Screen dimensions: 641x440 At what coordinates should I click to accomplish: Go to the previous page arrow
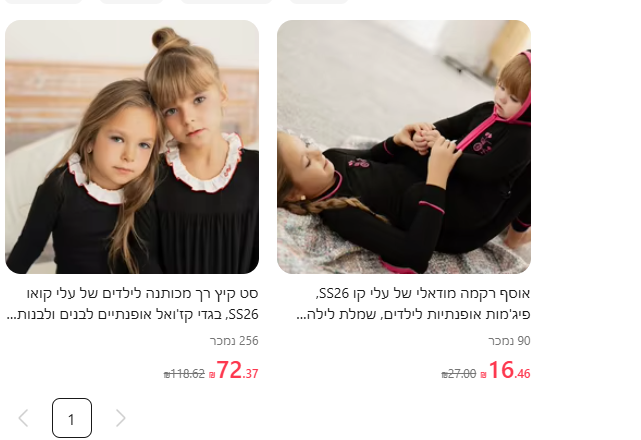pyautogui.click(x=24, y=418)
